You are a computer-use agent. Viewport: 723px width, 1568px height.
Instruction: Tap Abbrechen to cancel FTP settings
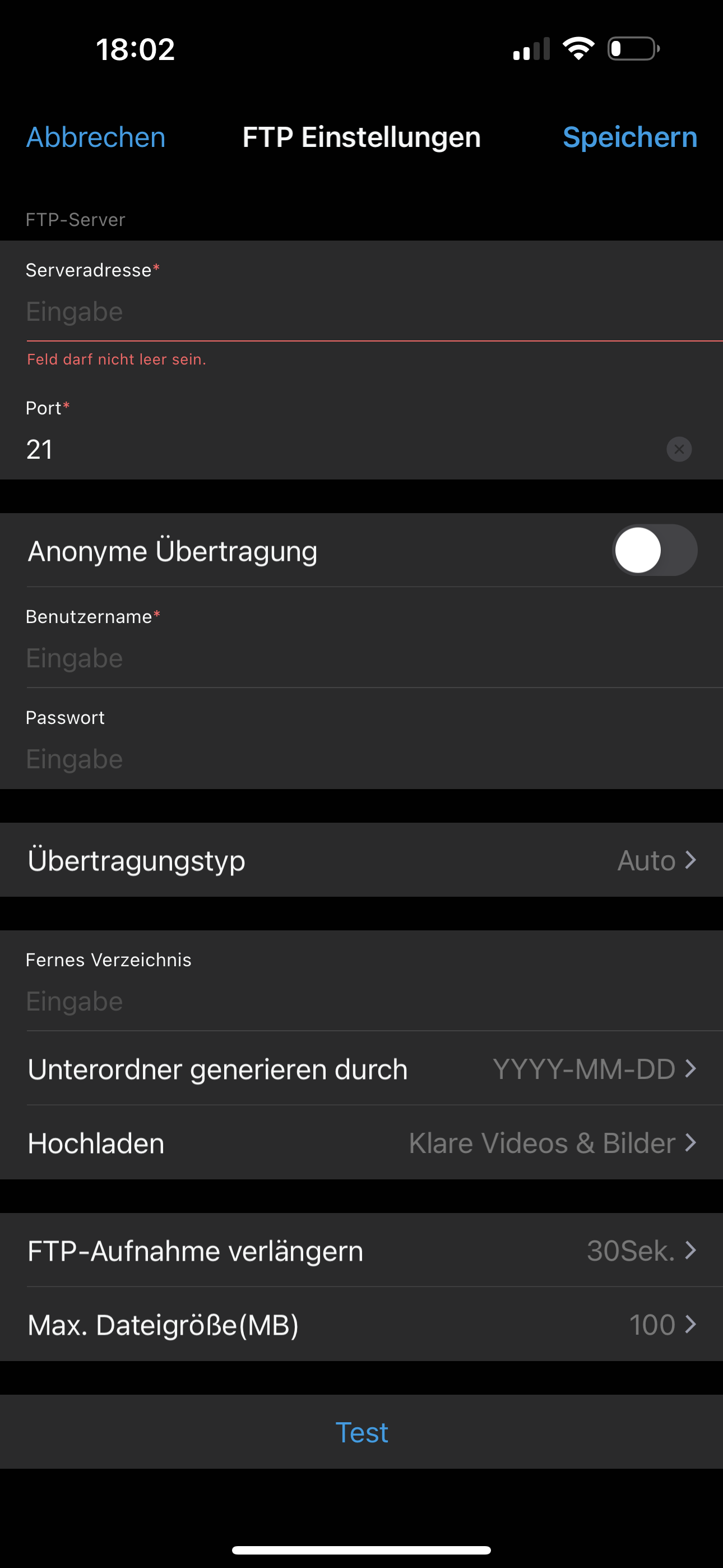pos(95,137)
